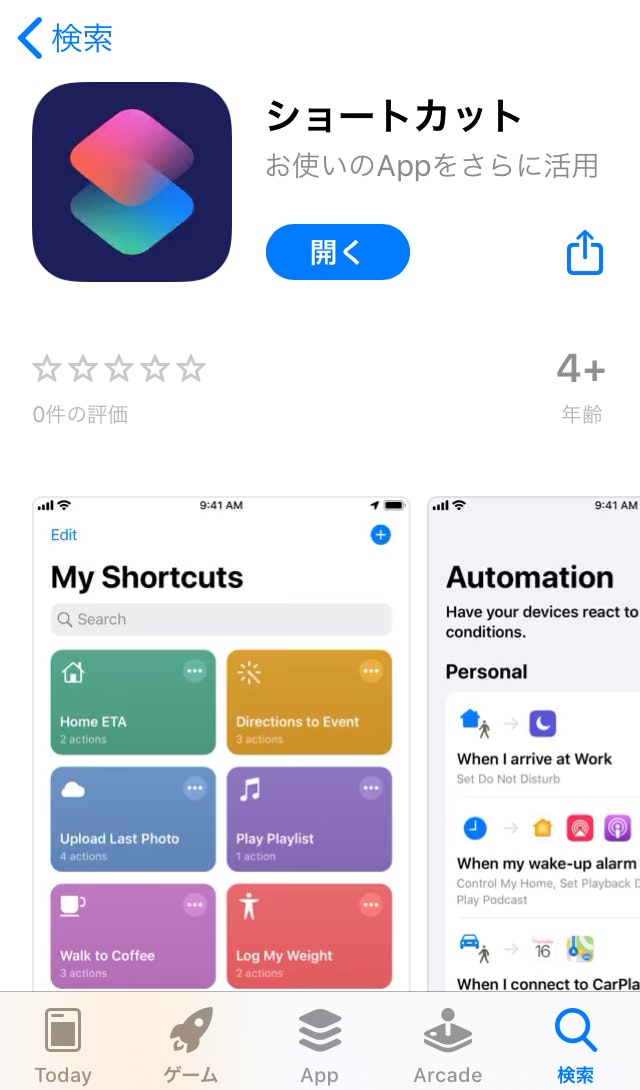
Task: Open the My Shortcuts preview screenshot
Action: [221, 740]
